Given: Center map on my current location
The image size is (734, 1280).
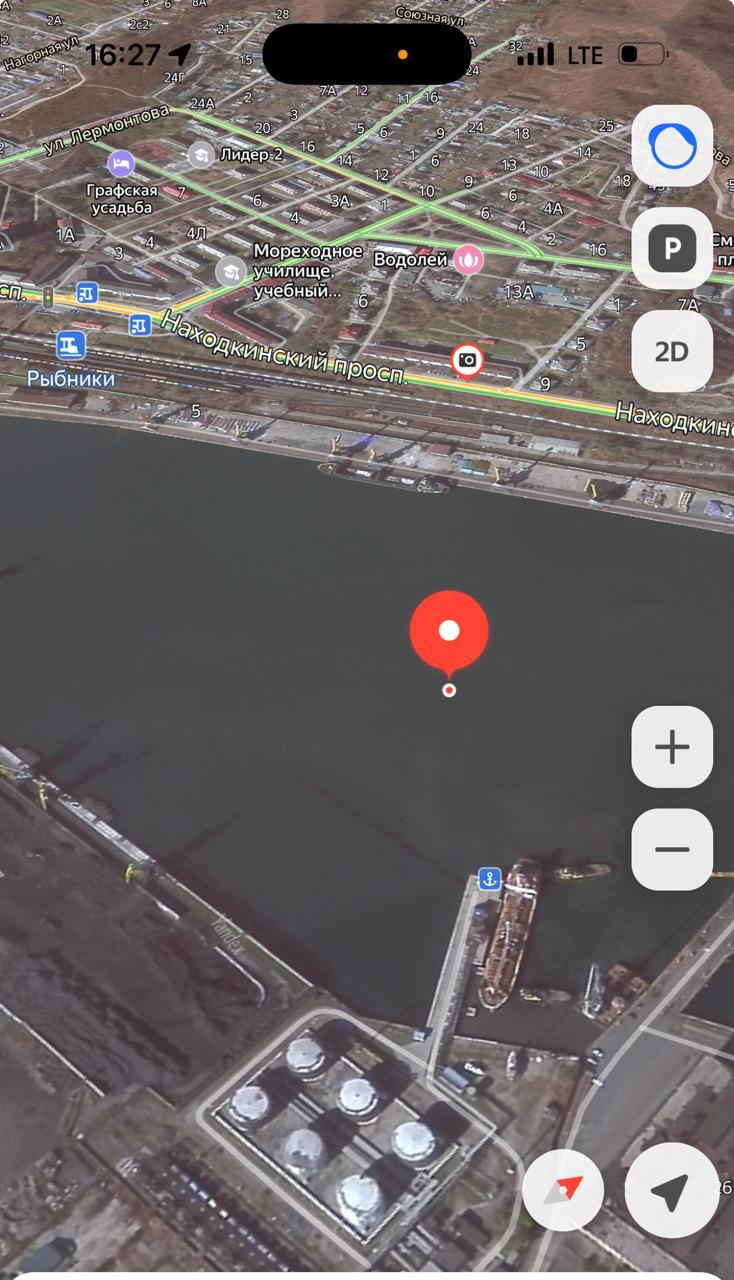Looking at the screenshot, I should coord(671,1190).
